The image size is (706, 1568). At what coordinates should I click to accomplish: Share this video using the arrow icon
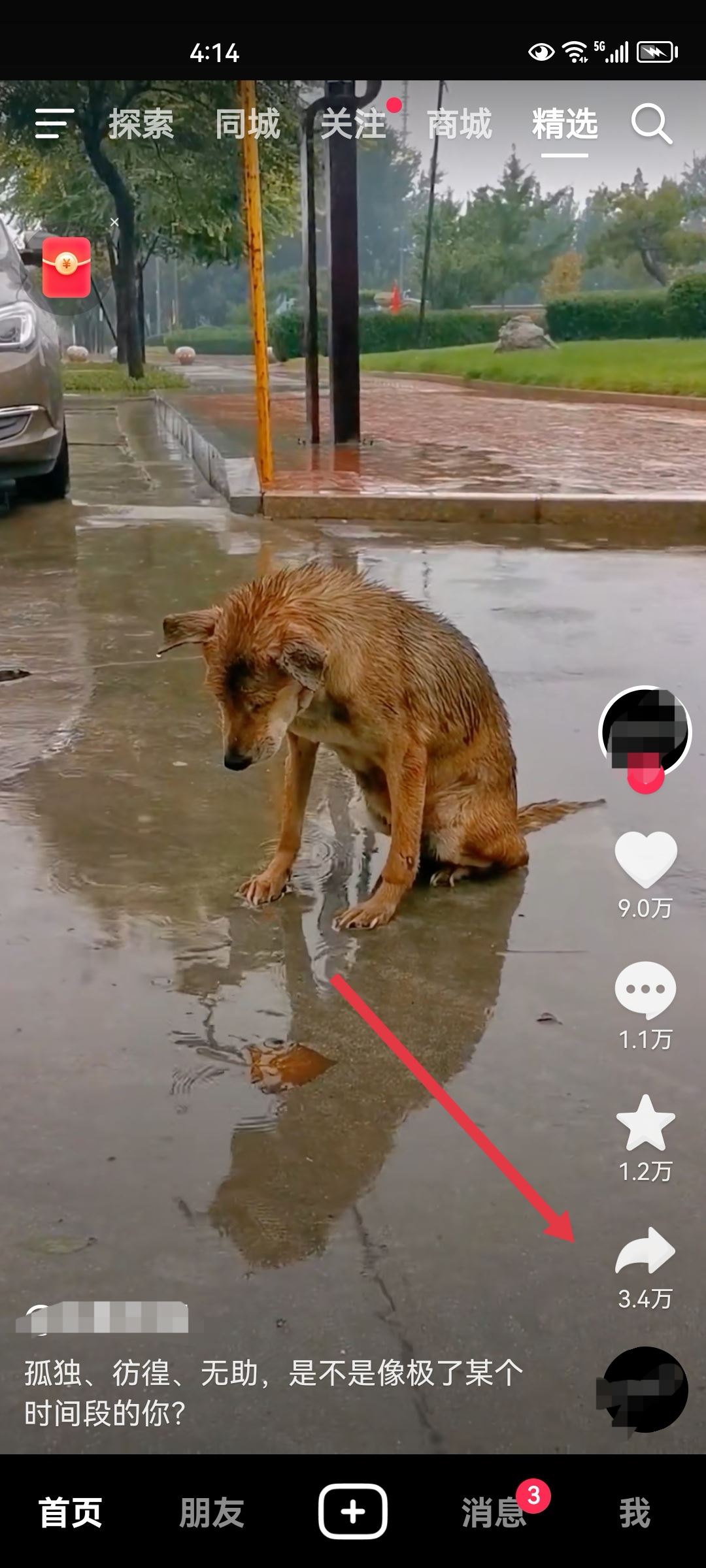[x=645, y=1251]
